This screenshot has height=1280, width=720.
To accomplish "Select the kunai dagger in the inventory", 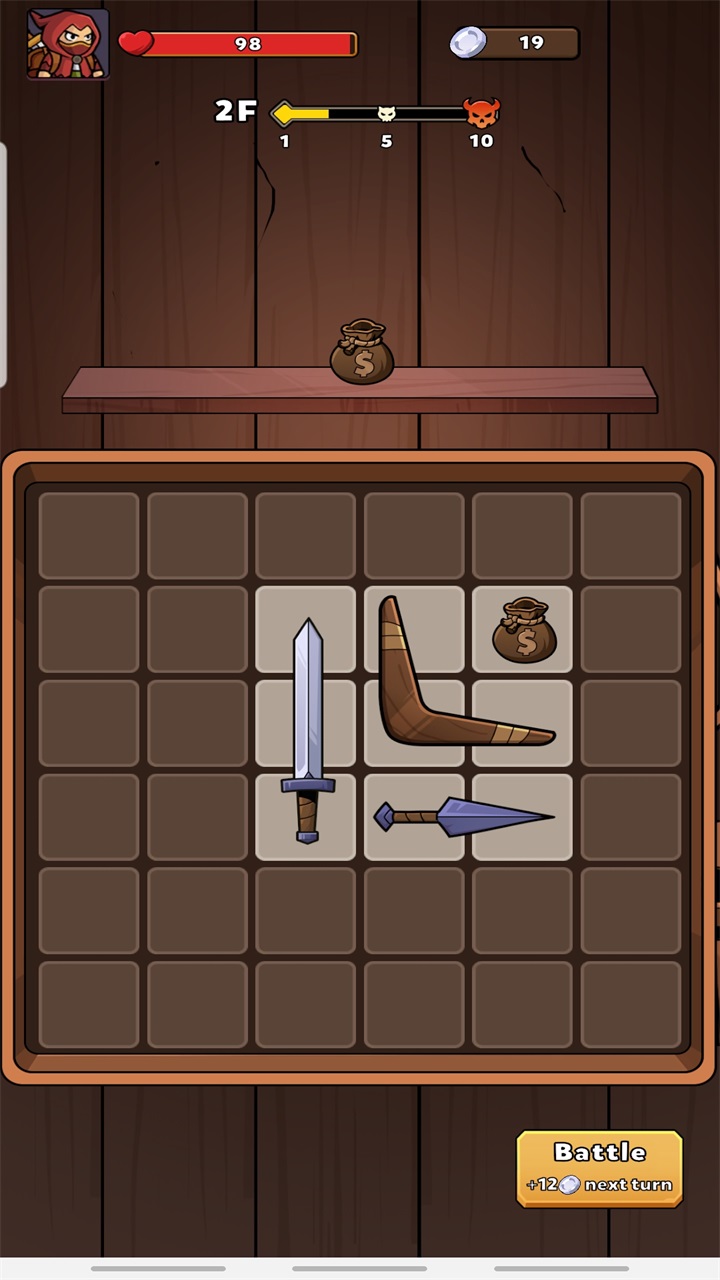I will point(465,817).
